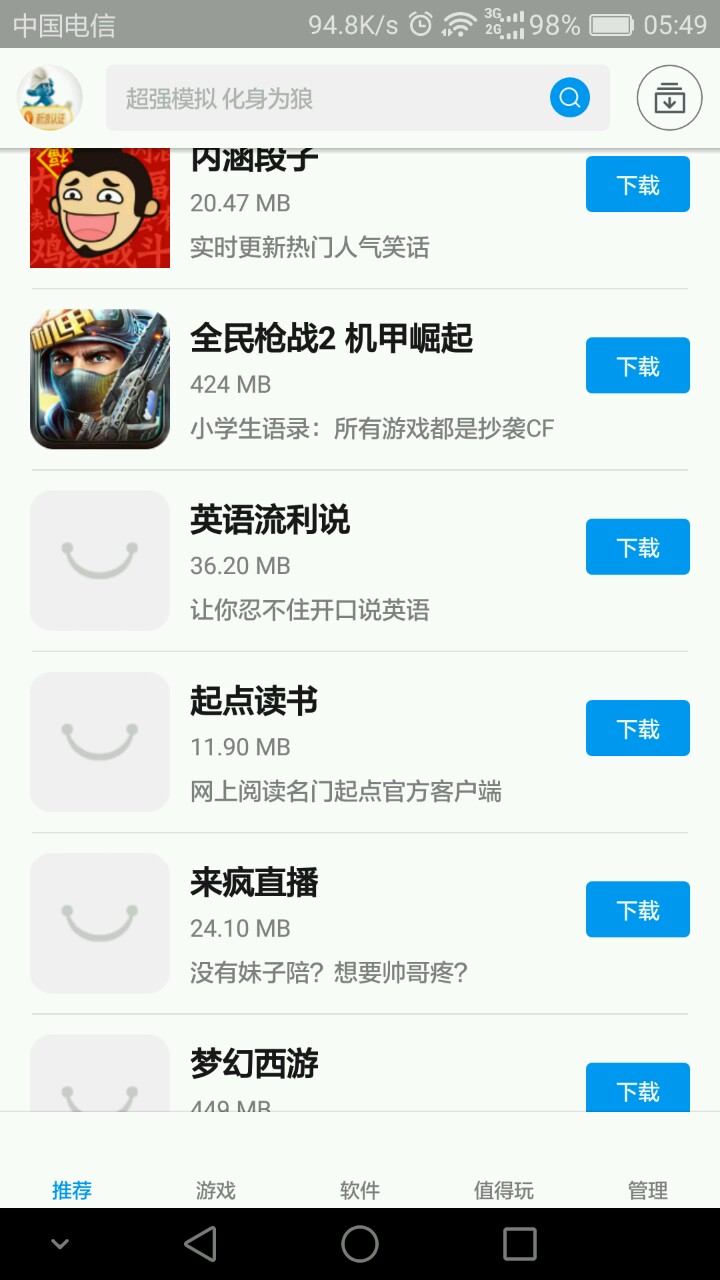Screen dimensions: 720x1280
Task: Download 内涵段子
Action: tap(638, 184)
